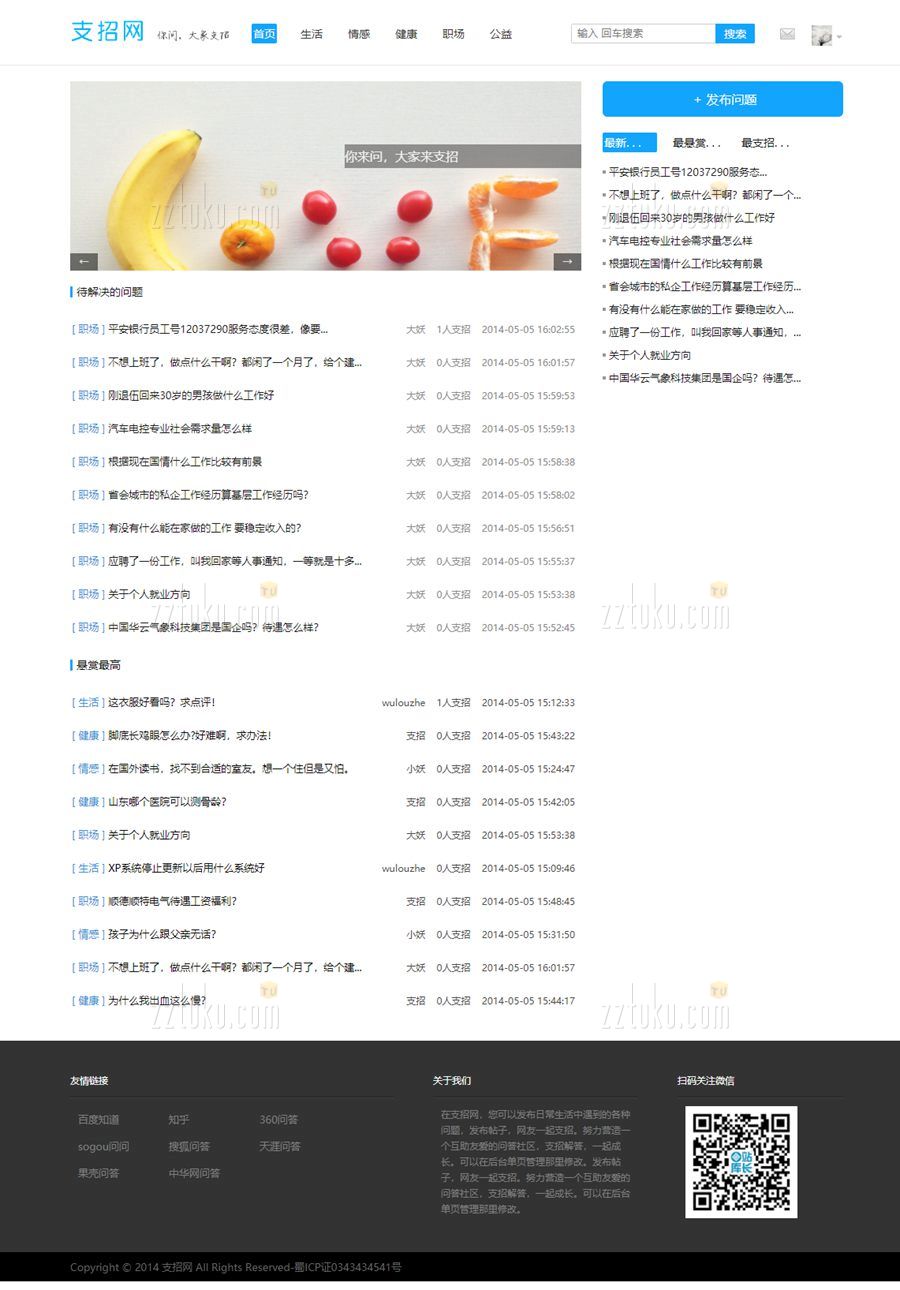Viewport: 900px width, 1290px height.
Task: Open the 公益 nav tab
Action: point(500,34)
